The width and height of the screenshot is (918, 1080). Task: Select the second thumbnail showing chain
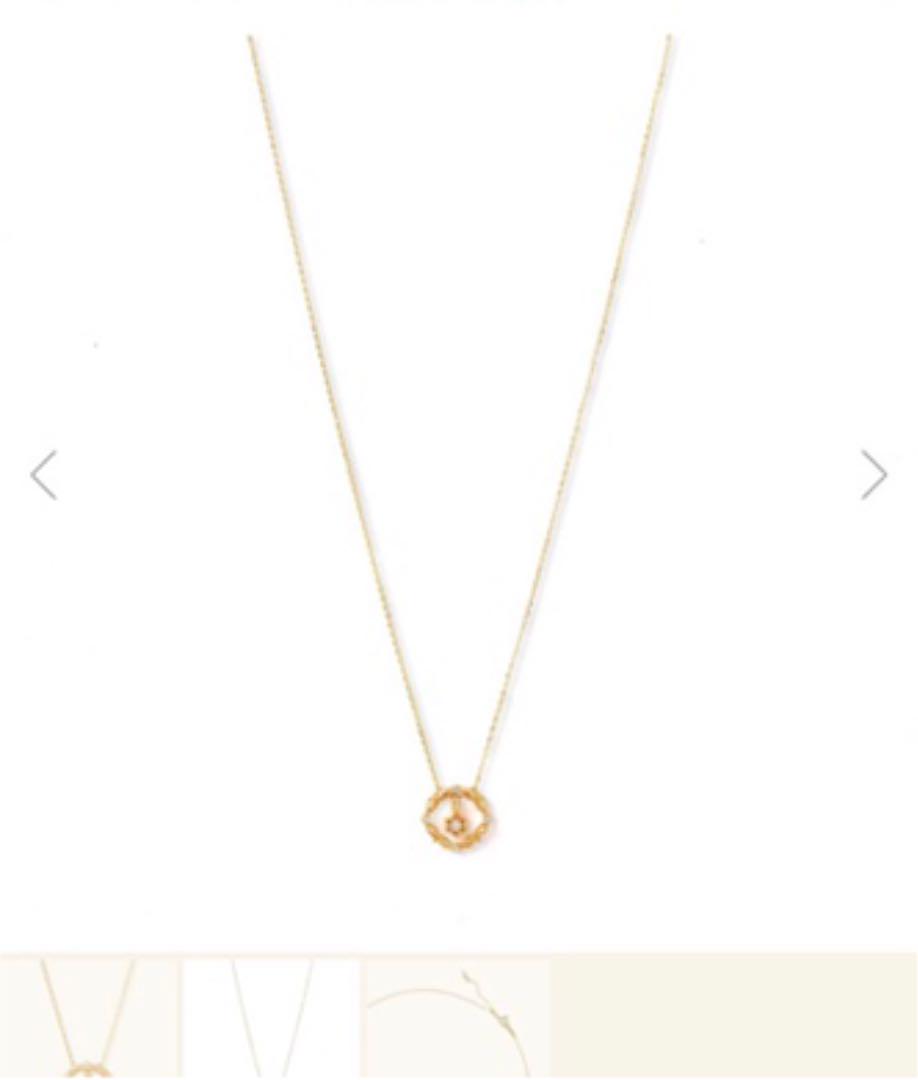(x=271, y=1017)
